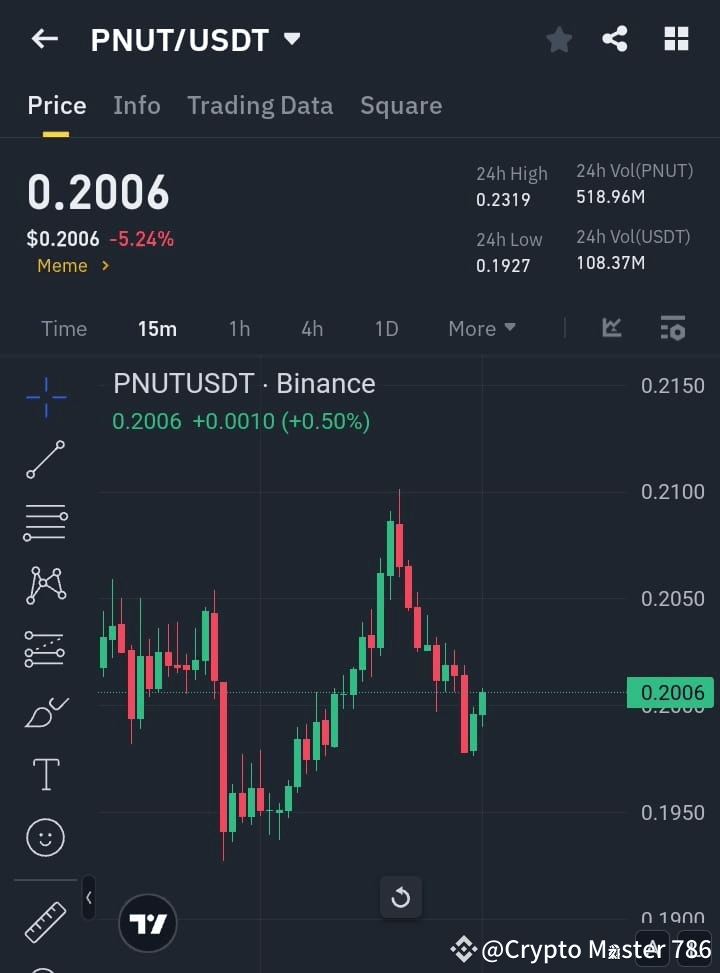Open the indicators settings icon

point(673,328)
